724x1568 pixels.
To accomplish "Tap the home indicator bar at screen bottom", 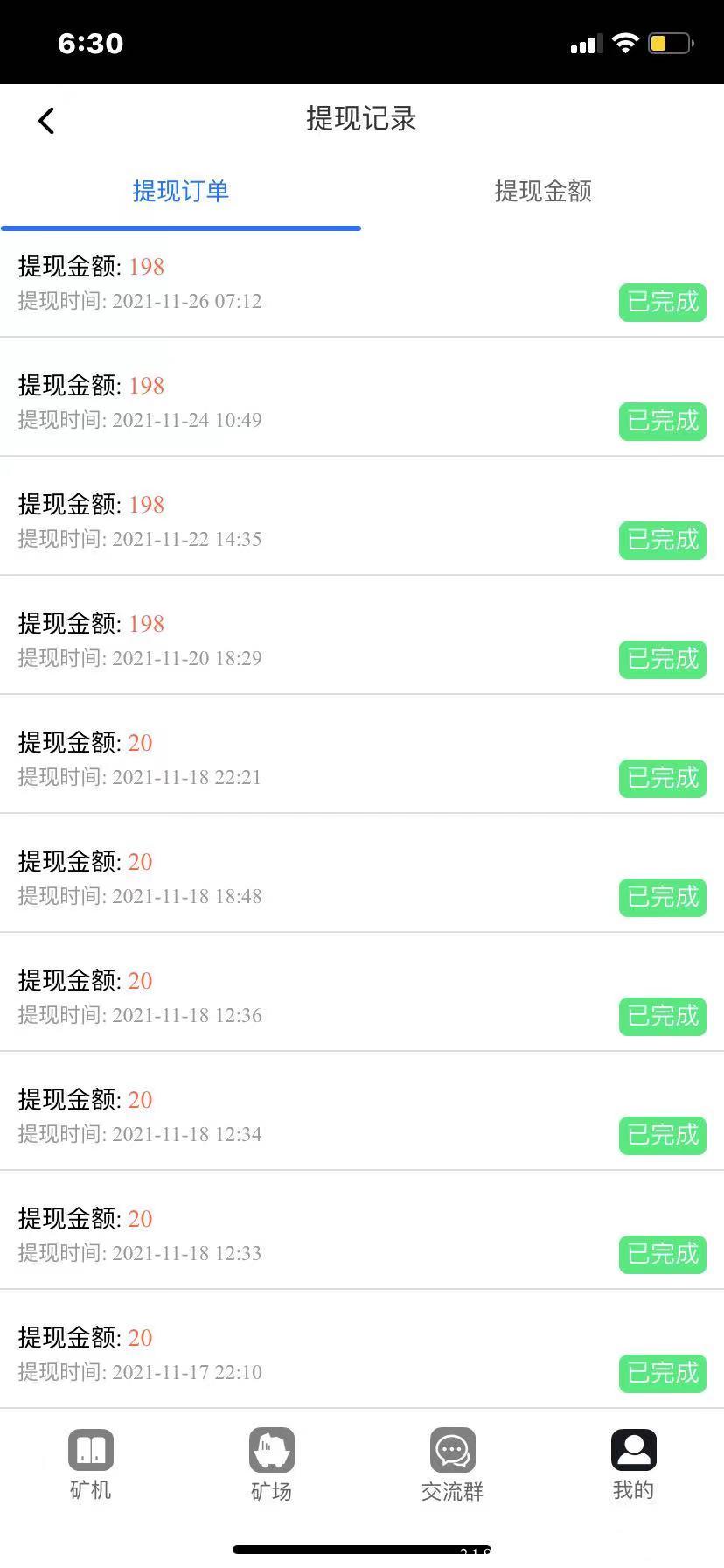I will 362,1549.
